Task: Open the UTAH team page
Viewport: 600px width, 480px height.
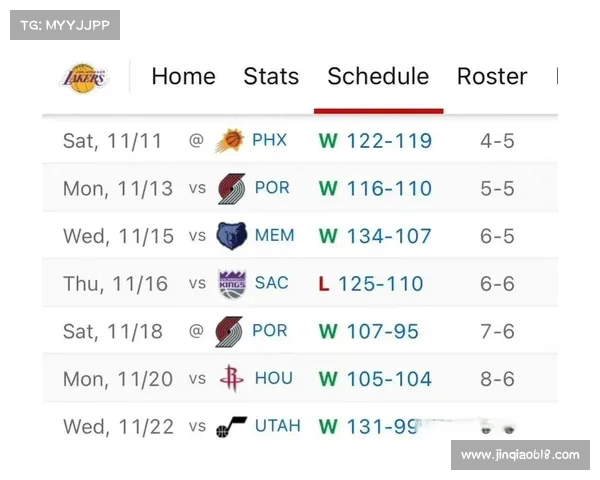Action: point(277,426)
